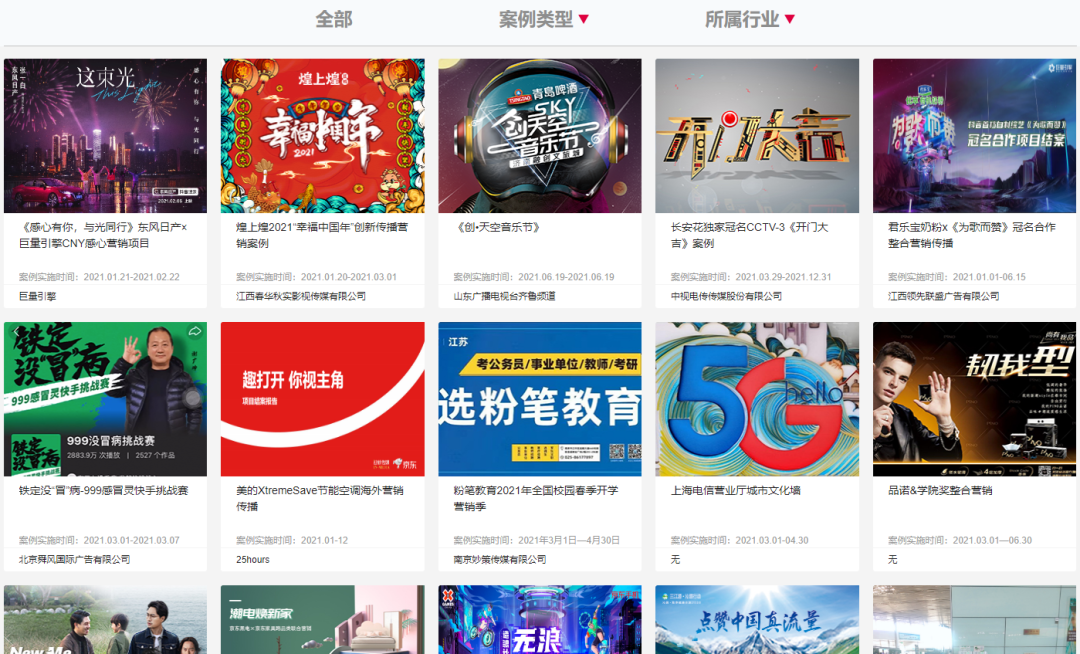
Task: Open the 点赞中国真流量 case thumbnail
Action: click(x=757, y=622)
